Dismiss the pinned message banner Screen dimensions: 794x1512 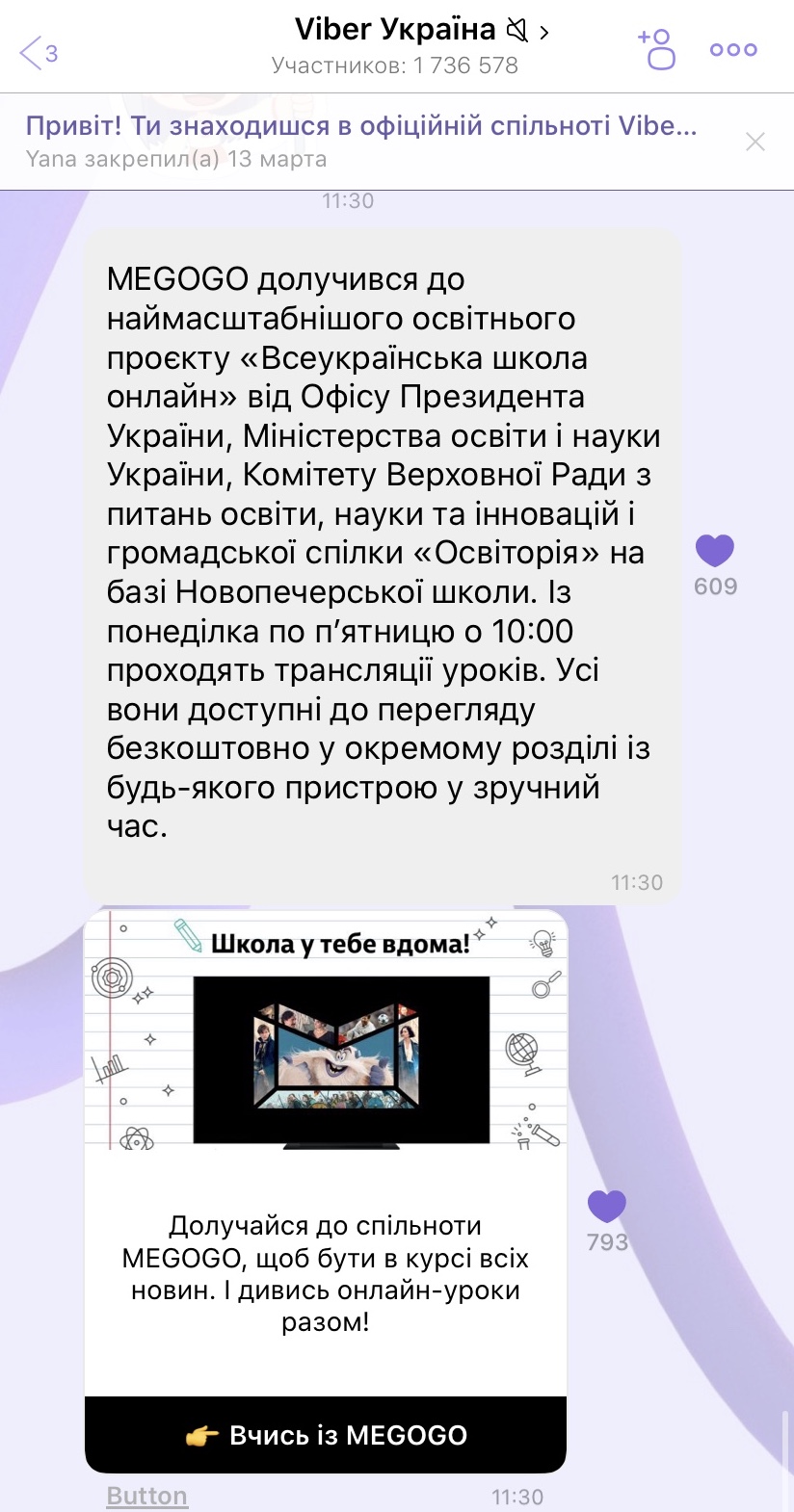755,143
